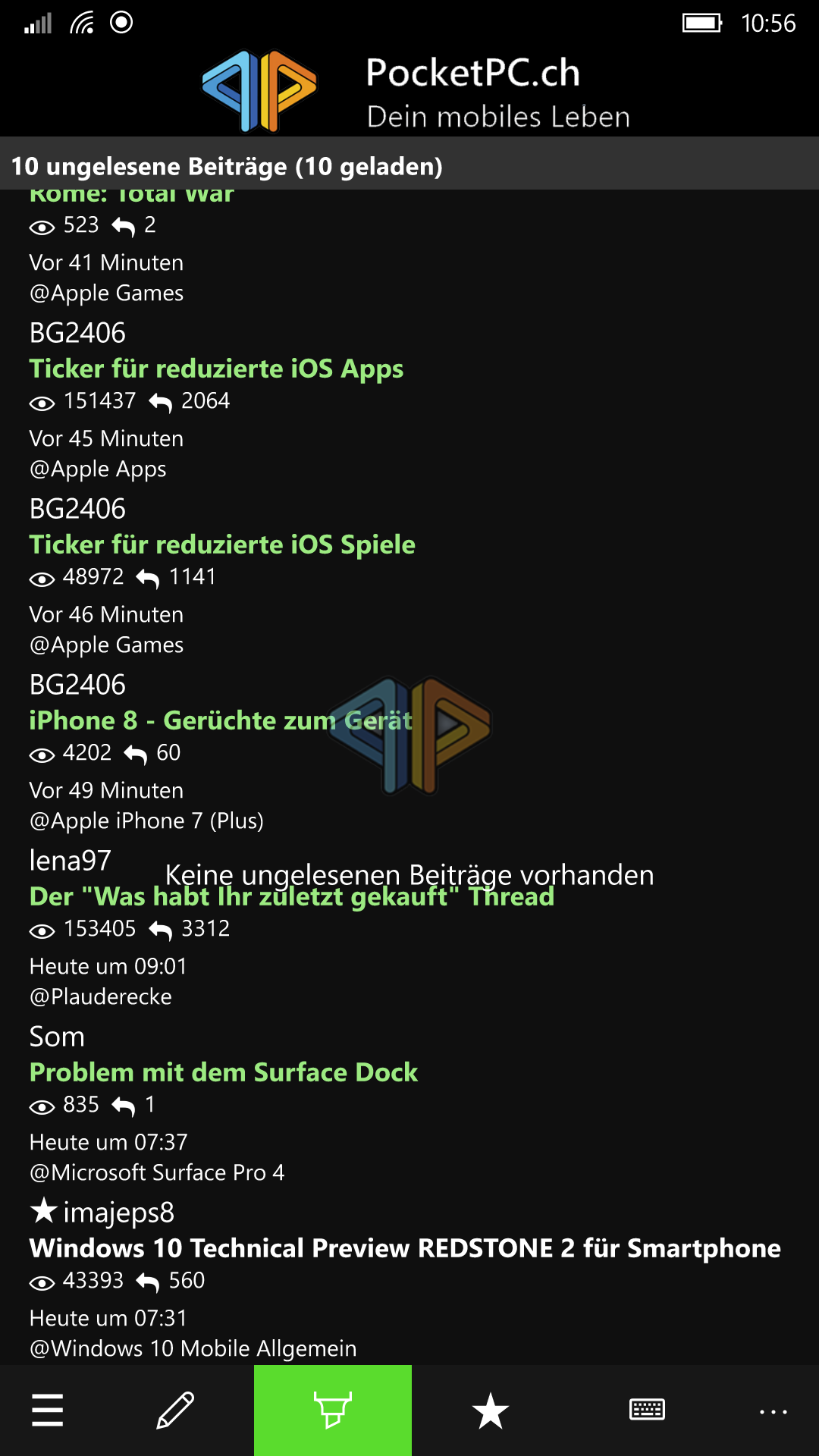Viewport: 819px width, 1456px height.
Task: Open the hamburger menu in bottom bar
Action: pos(47,1410)
